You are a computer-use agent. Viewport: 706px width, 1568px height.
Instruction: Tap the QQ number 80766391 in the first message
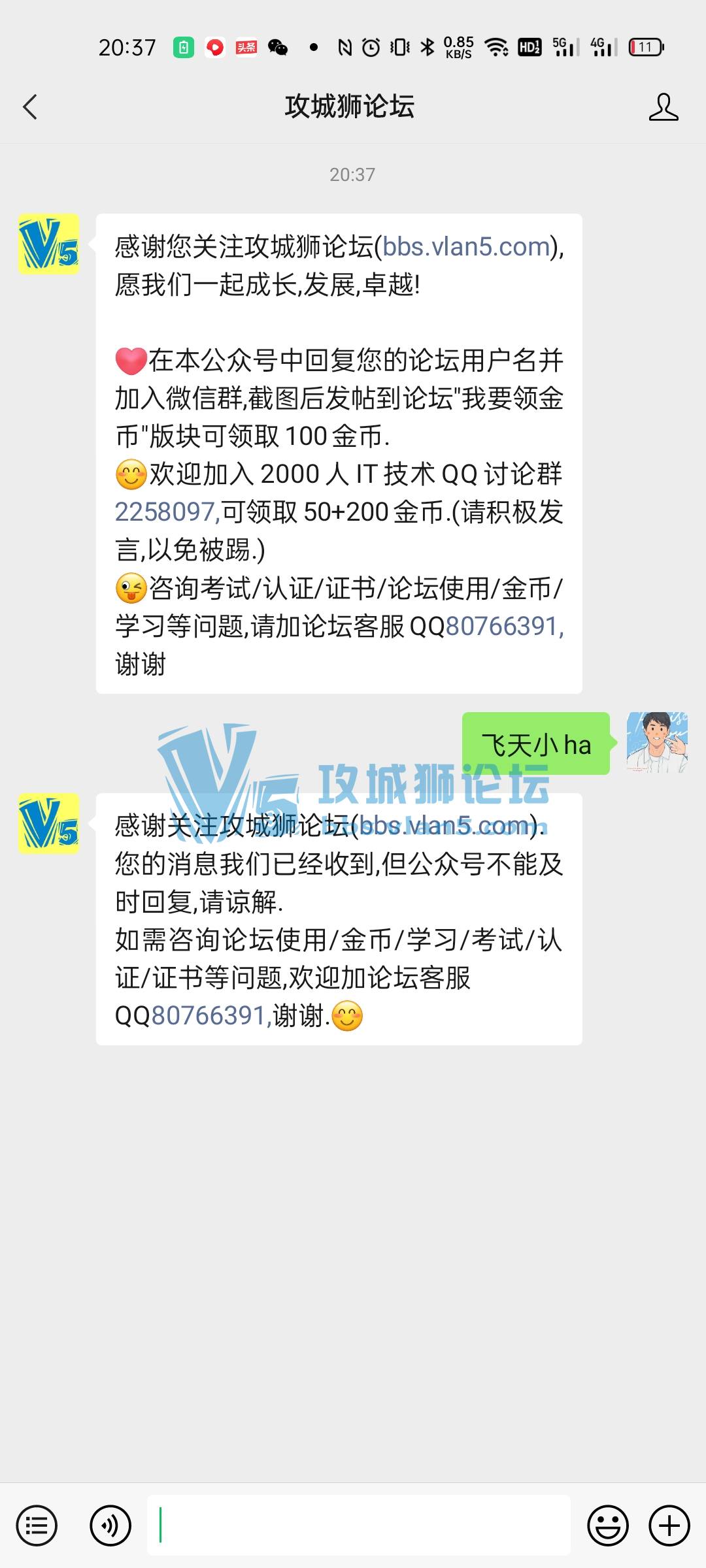(502, 626)
